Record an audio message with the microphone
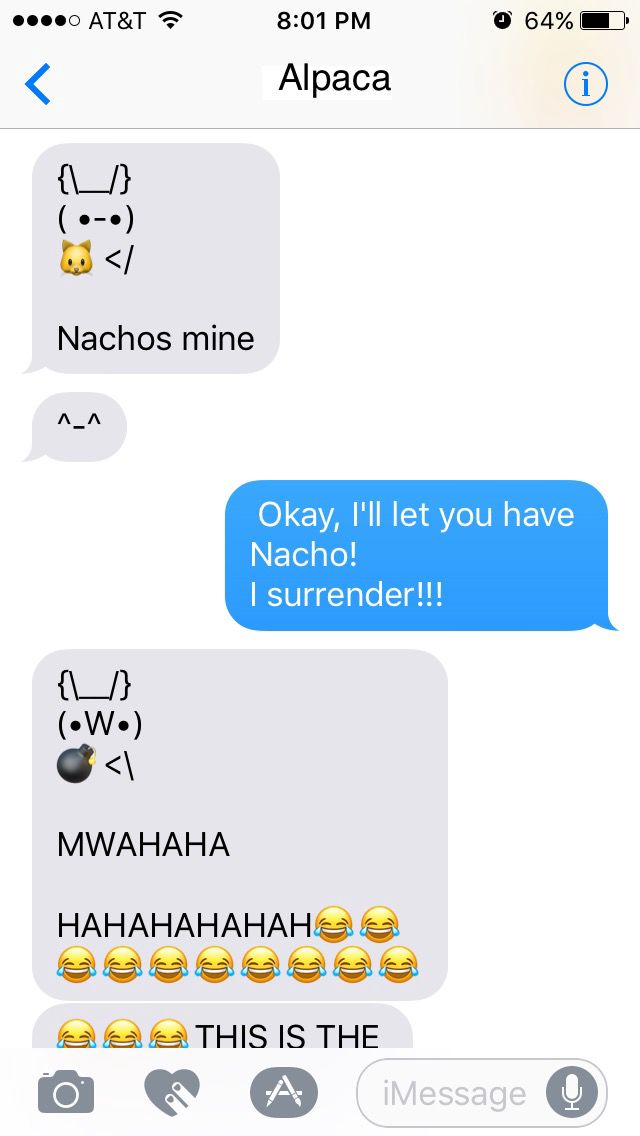 (572, 1092)
